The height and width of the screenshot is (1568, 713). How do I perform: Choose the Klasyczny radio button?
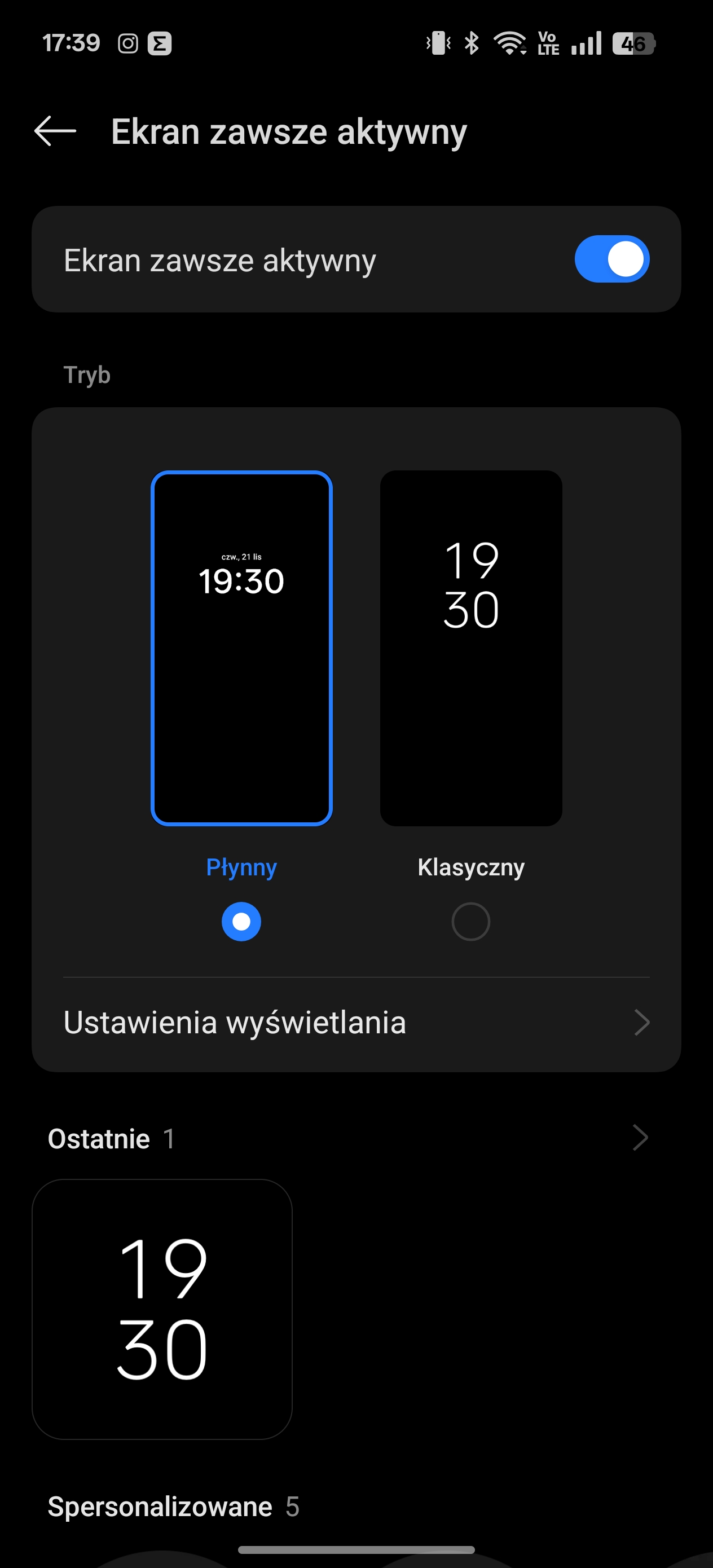click(x=470, y=922)
